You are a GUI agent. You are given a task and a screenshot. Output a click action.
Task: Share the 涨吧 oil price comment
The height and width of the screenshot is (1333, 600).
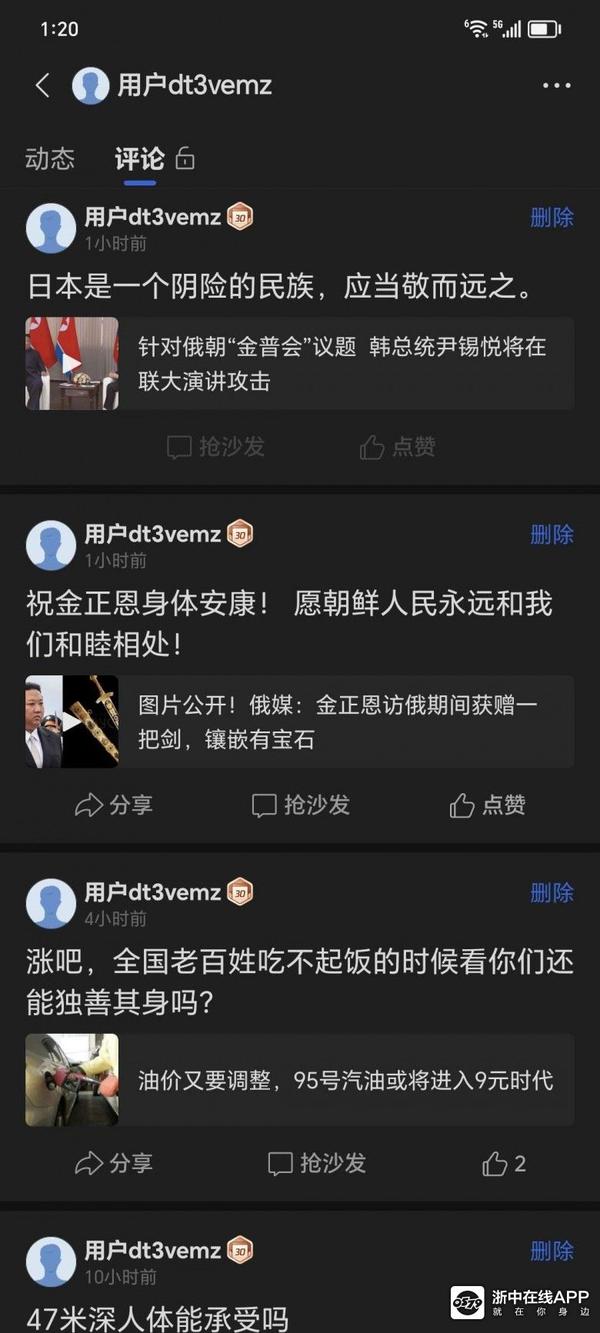tap(114, 1163)
